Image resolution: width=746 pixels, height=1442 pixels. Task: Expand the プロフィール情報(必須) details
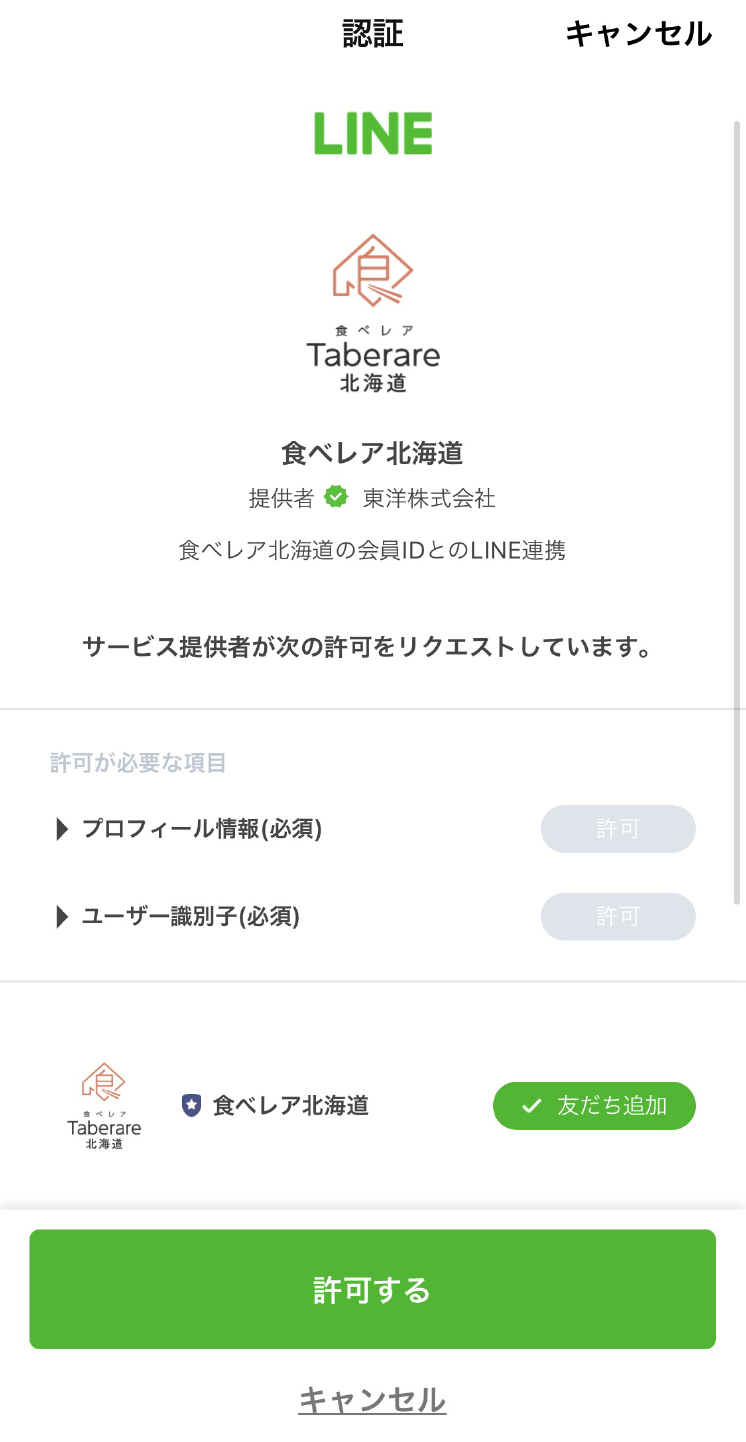[x=60, y=828]
